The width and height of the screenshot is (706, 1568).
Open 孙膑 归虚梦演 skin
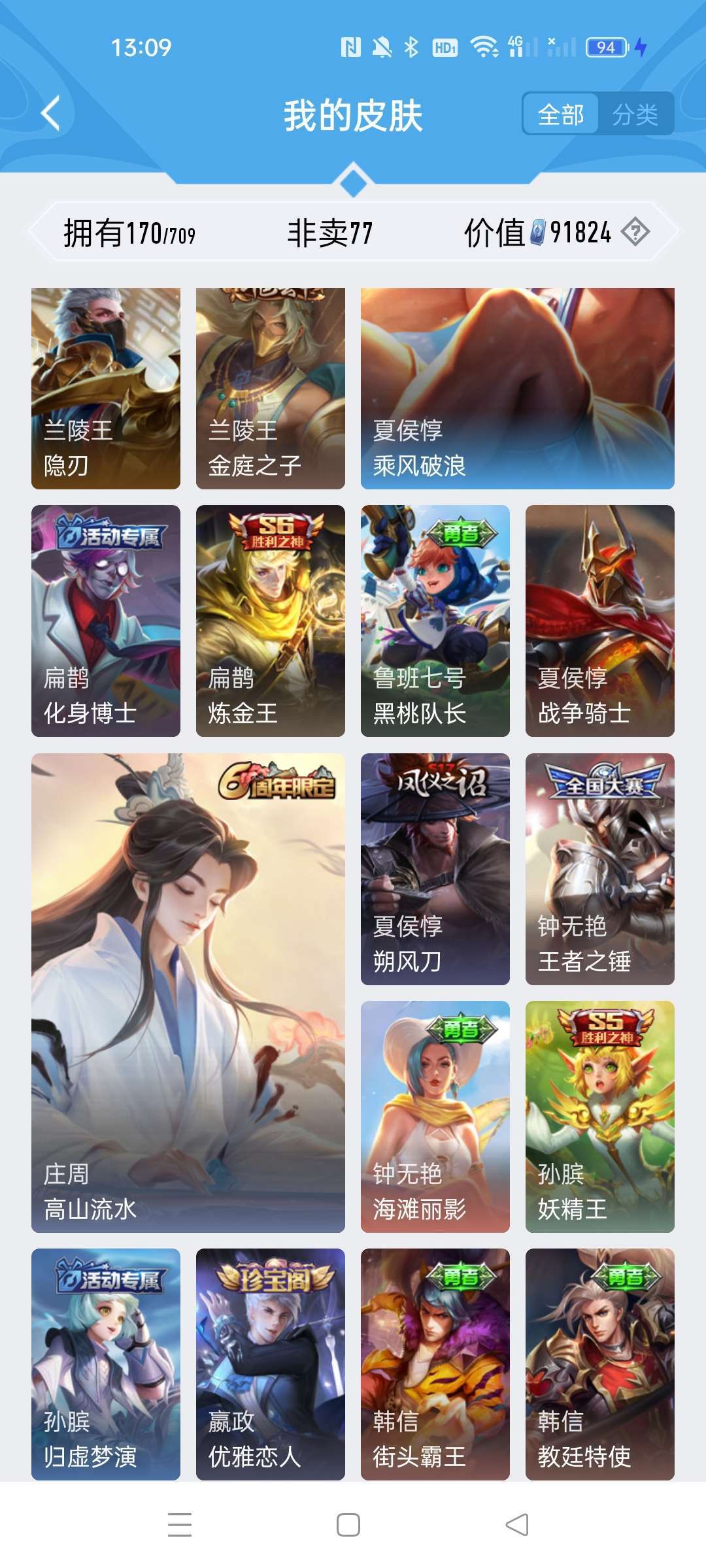coord(106,1364)
